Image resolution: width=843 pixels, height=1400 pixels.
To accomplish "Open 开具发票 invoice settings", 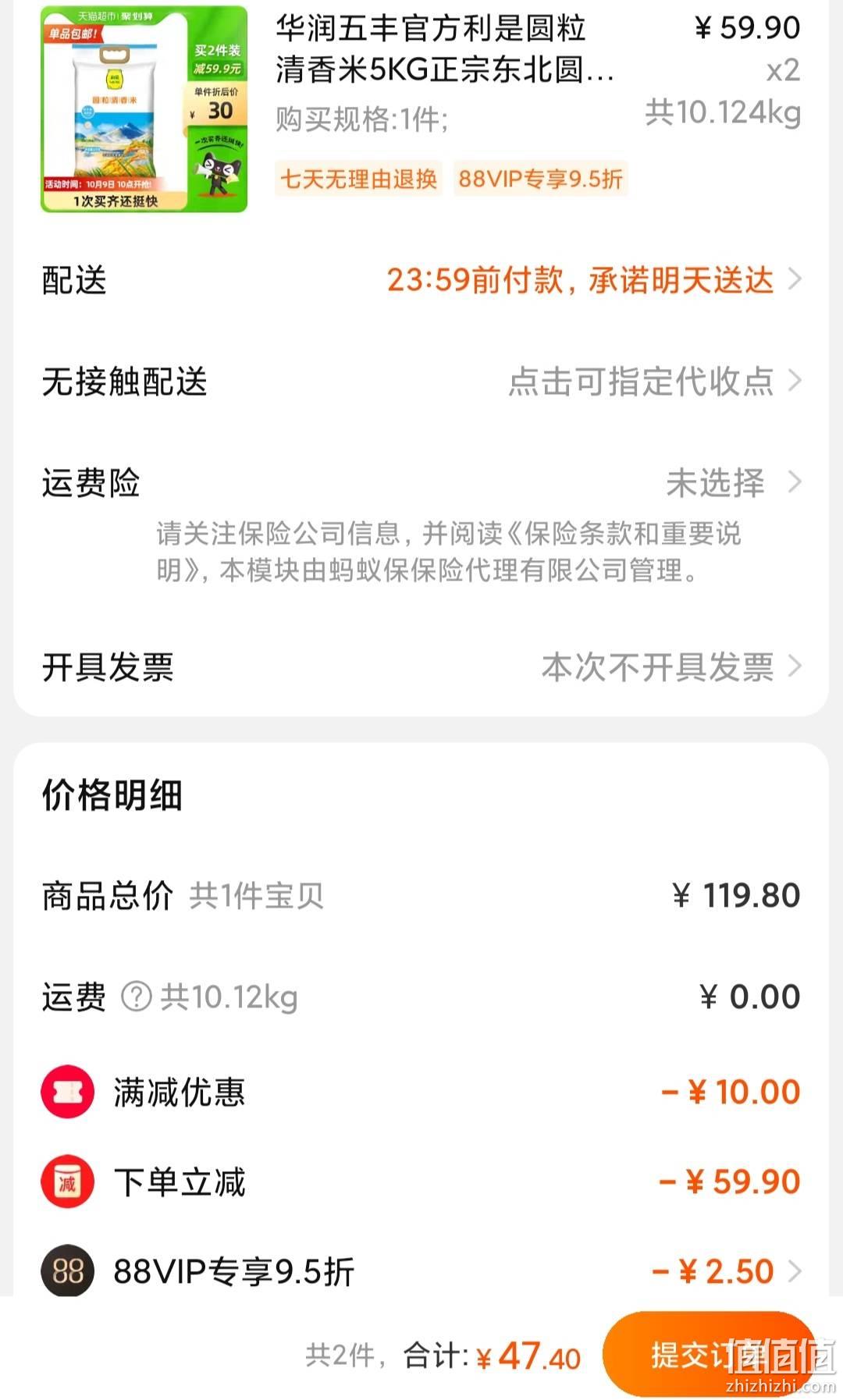I will (421, 667).
